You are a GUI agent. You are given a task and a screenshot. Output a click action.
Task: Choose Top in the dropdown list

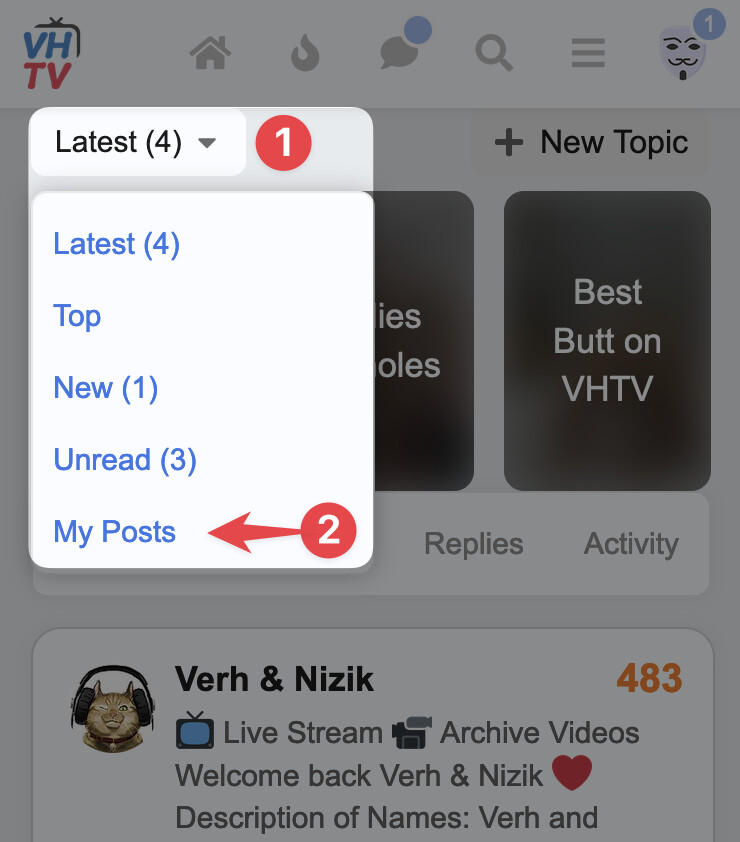click(x=77, y=316)
